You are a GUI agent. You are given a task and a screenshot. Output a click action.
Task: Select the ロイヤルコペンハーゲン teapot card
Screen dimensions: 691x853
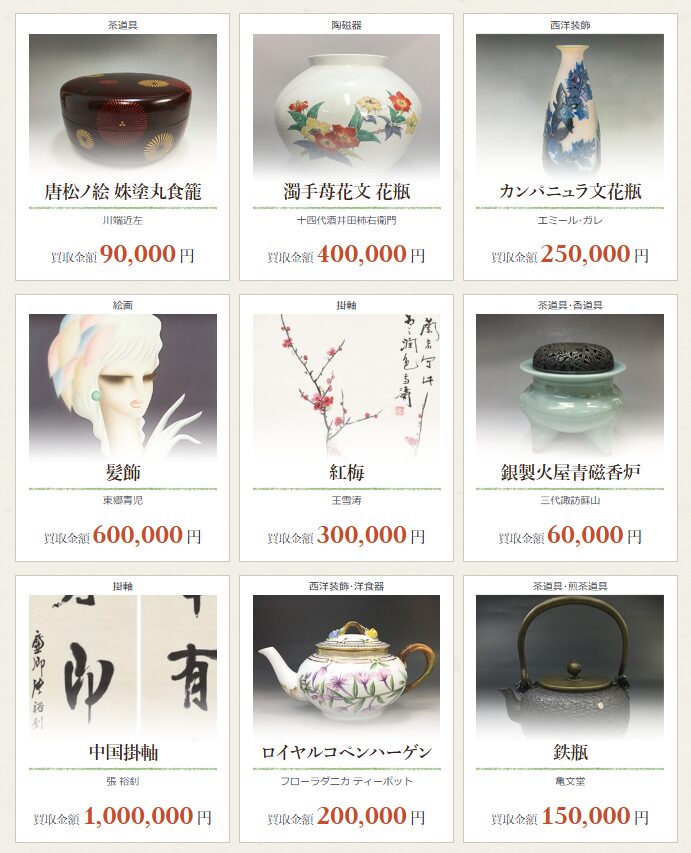point(346,708)
